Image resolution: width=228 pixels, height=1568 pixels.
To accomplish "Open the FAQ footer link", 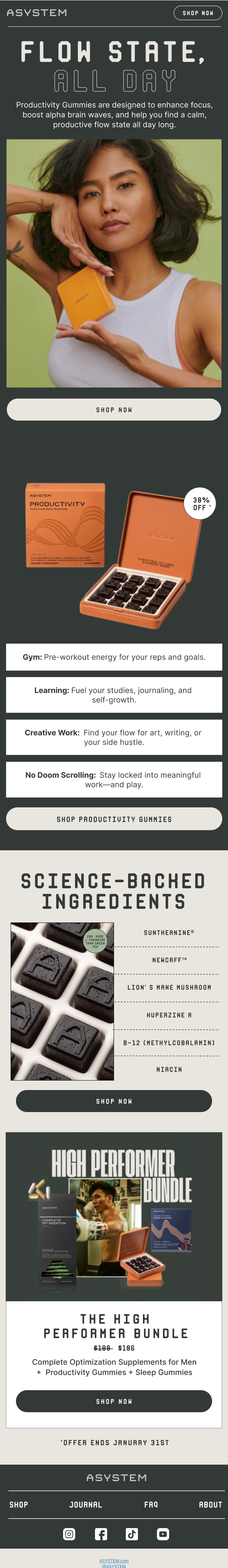I will pyautogui.click(x=151, y=1504).
